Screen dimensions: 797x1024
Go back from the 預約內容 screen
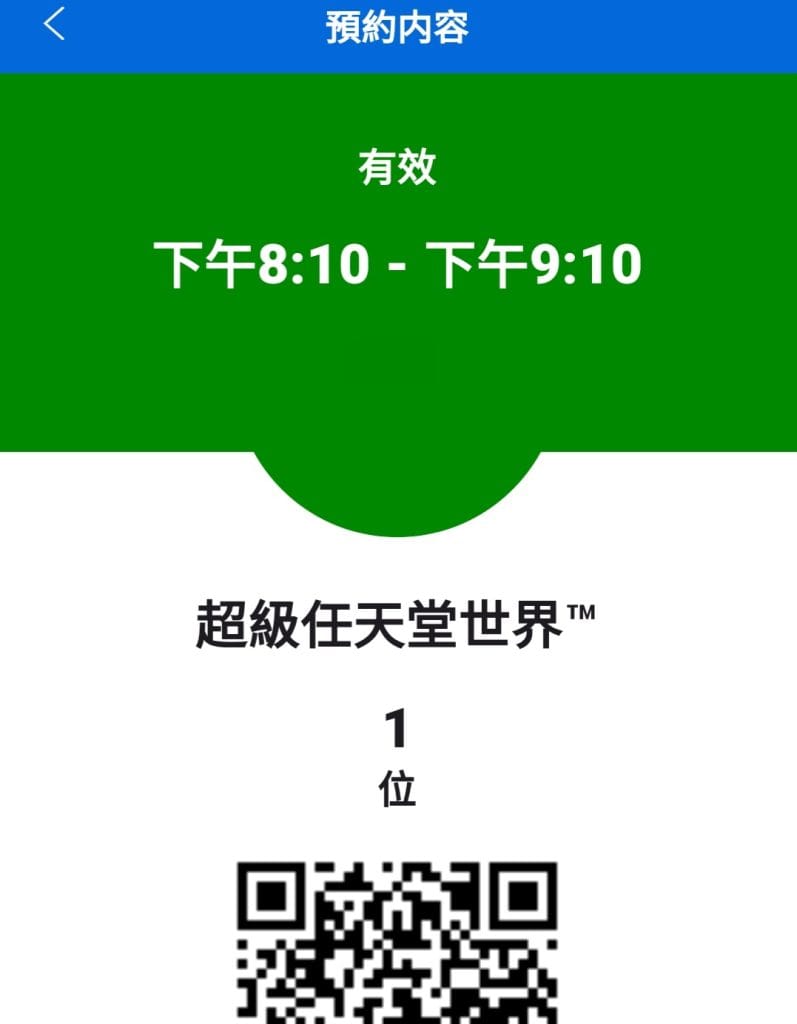54,24
